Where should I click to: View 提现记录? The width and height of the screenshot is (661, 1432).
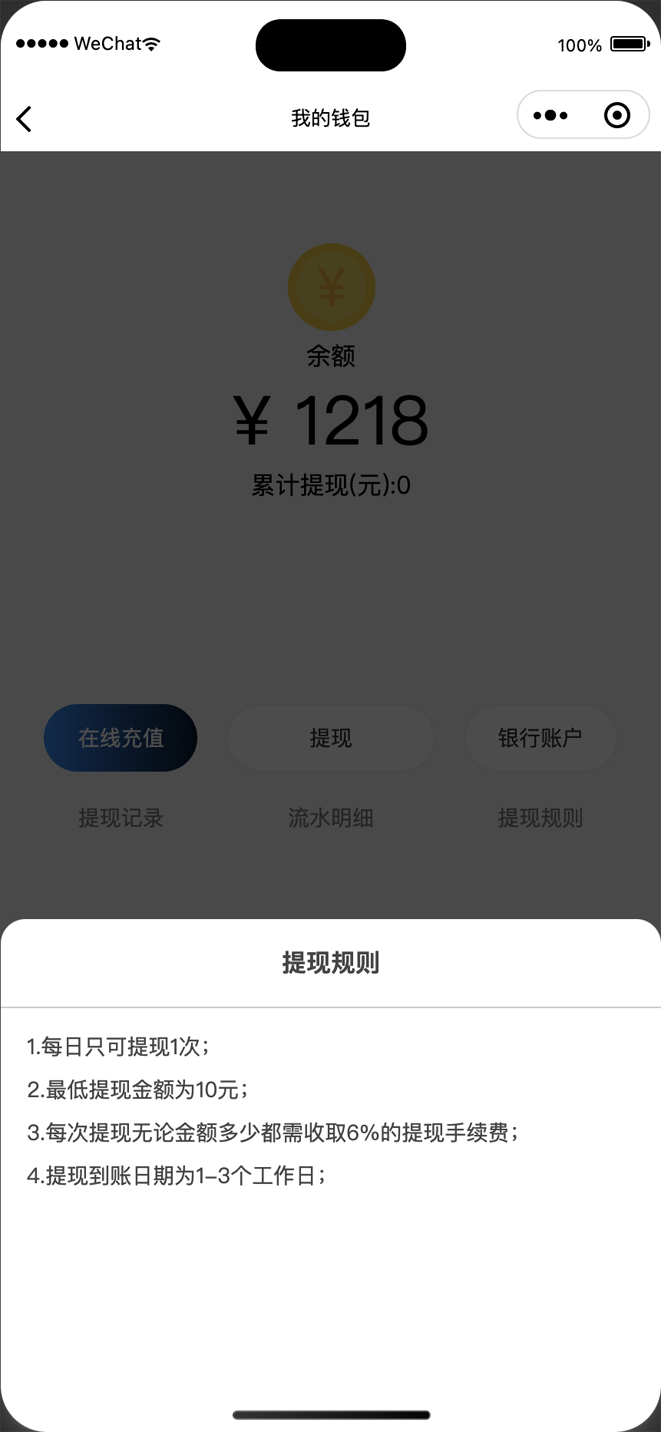(120, 818)
